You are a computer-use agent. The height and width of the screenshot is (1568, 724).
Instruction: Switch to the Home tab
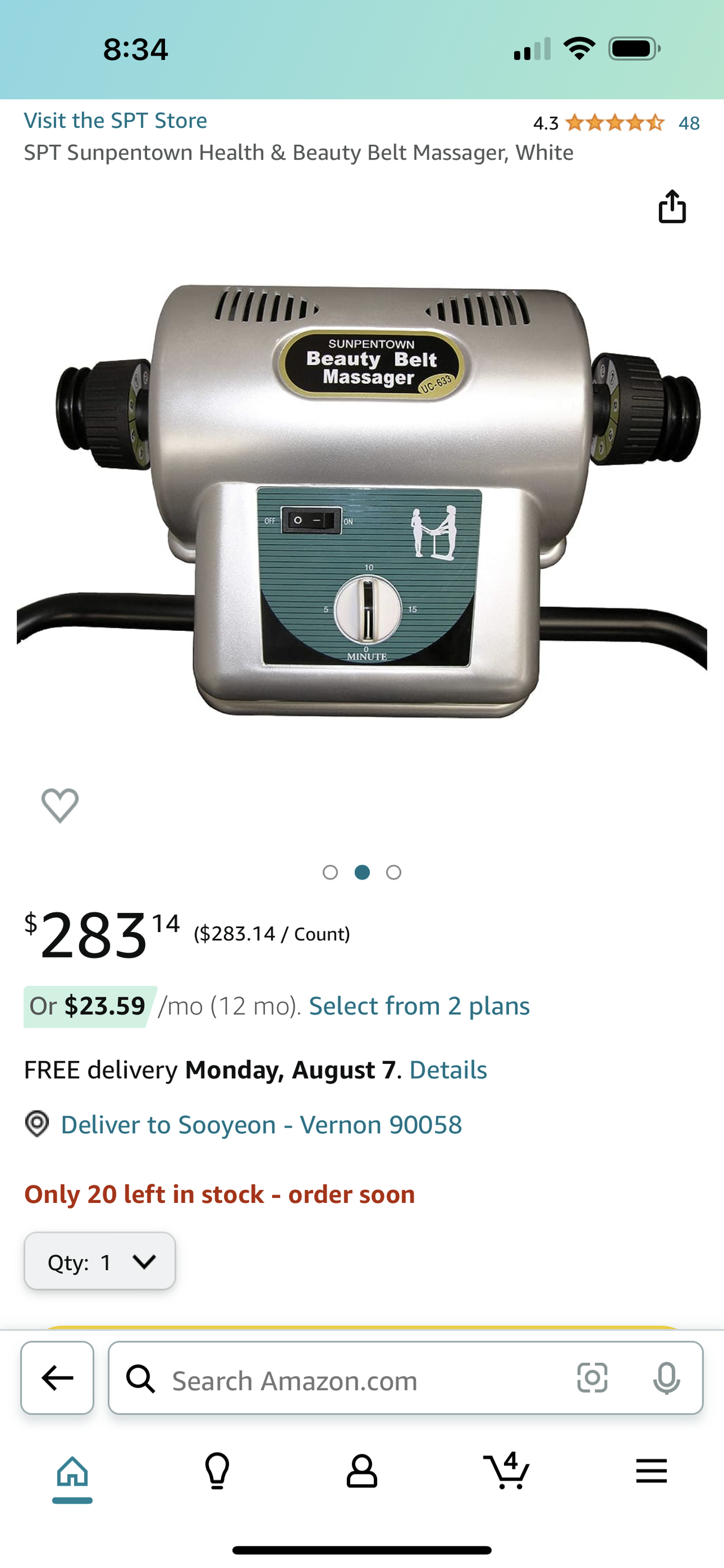(x=72, y=1473)
